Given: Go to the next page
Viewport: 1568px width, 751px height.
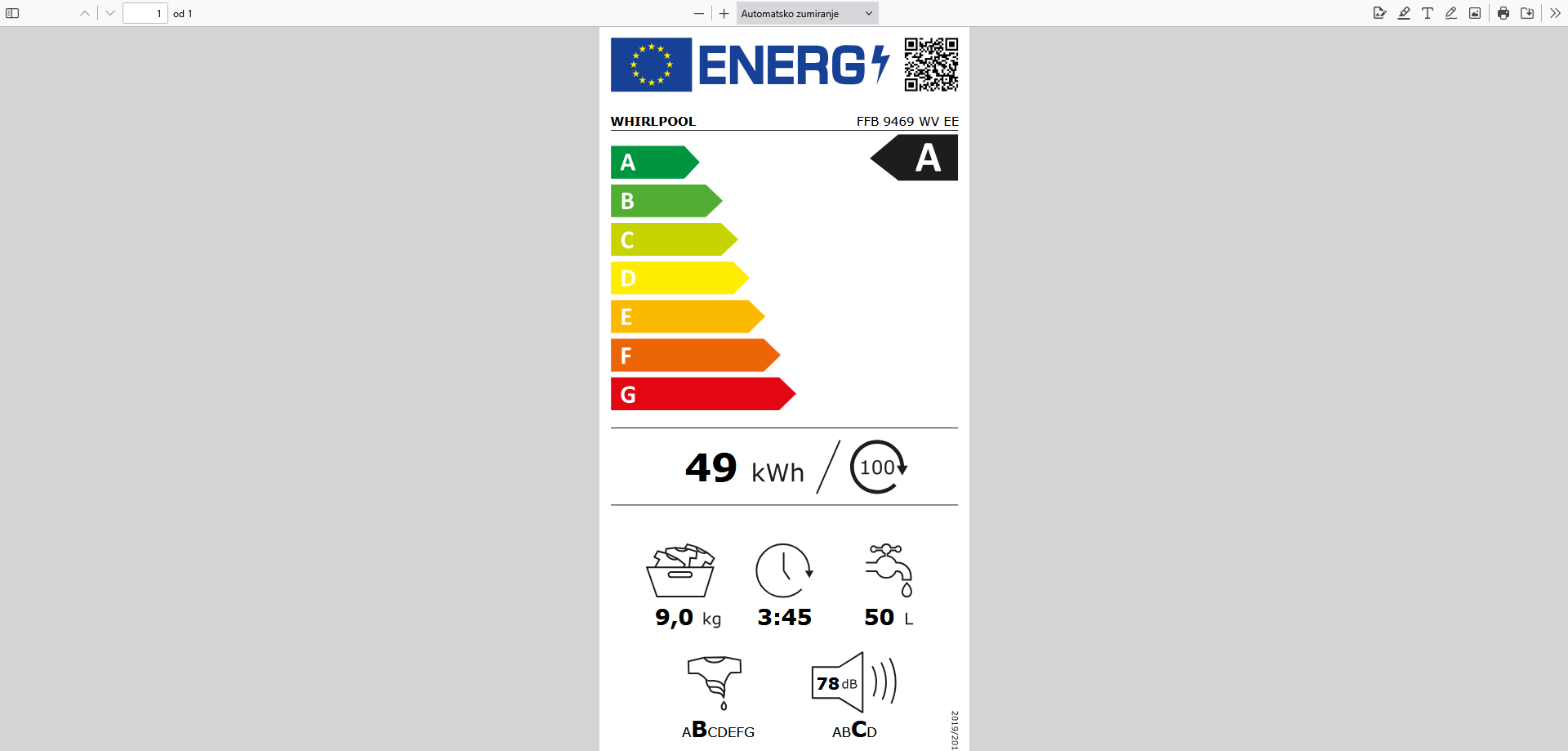Looking at the screenshot, I should coord(110,13).
